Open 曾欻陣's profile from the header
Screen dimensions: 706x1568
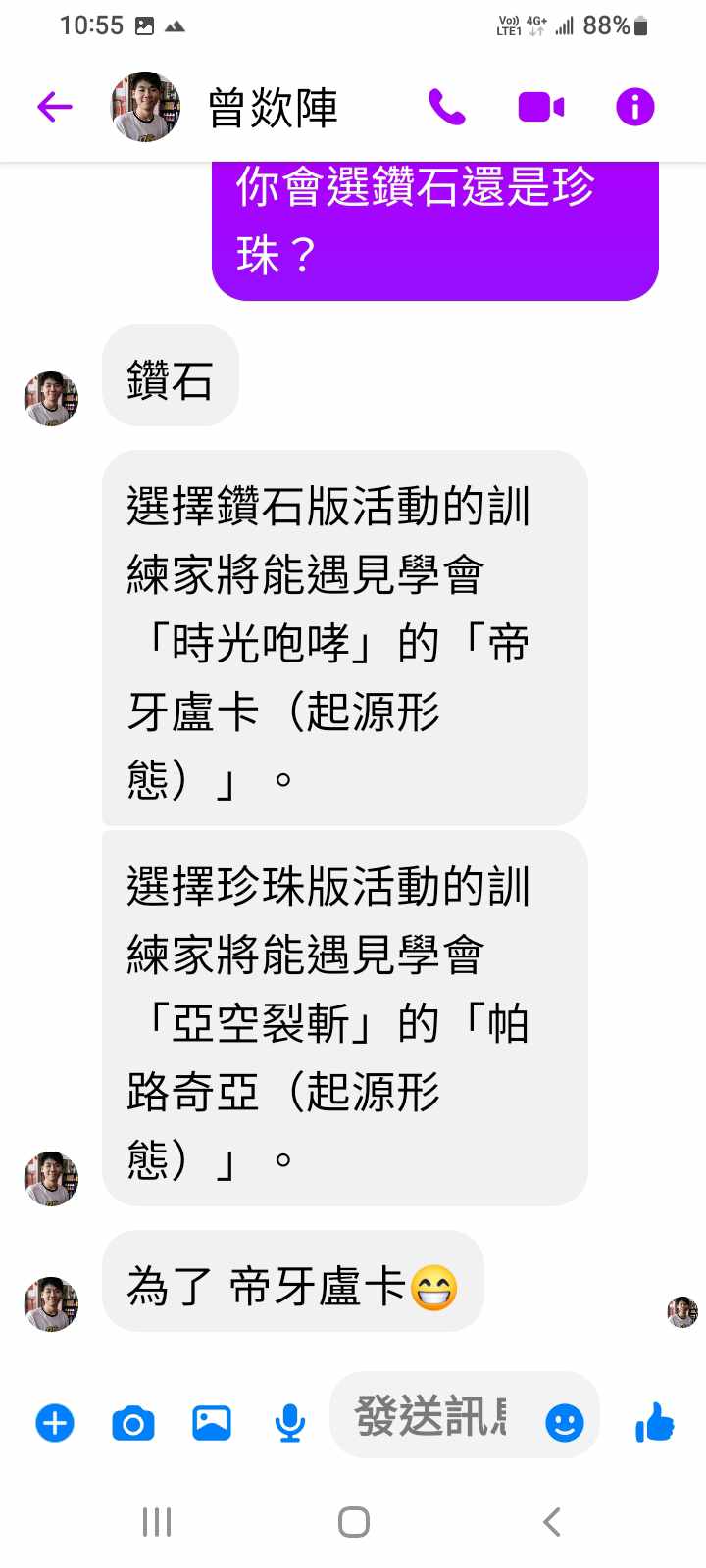coord(272,108)
